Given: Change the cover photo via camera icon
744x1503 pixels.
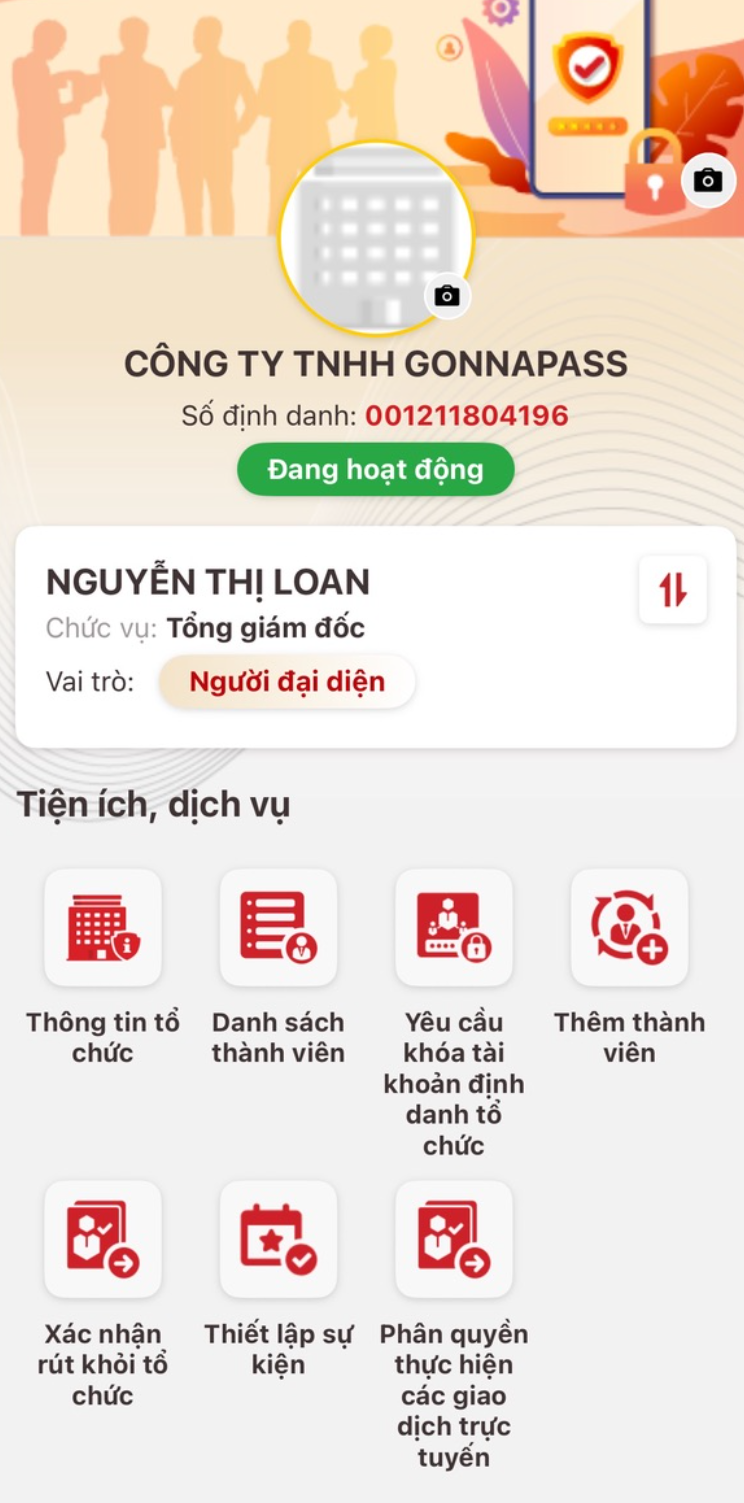Looking at the screenshot, I should point(708,181).
